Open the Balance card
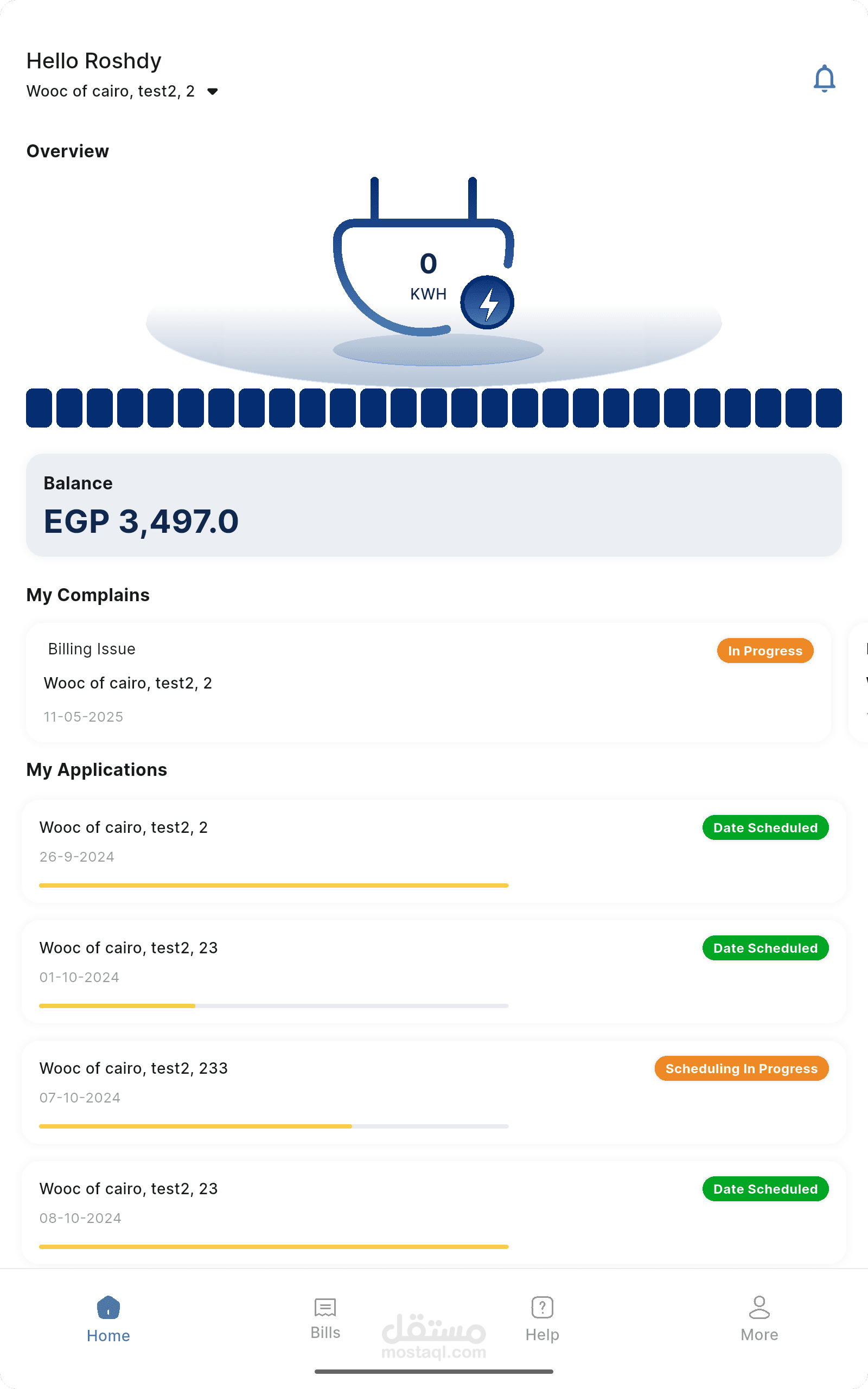This screenshot has width=868, height=1389. (x=434, y=505)
